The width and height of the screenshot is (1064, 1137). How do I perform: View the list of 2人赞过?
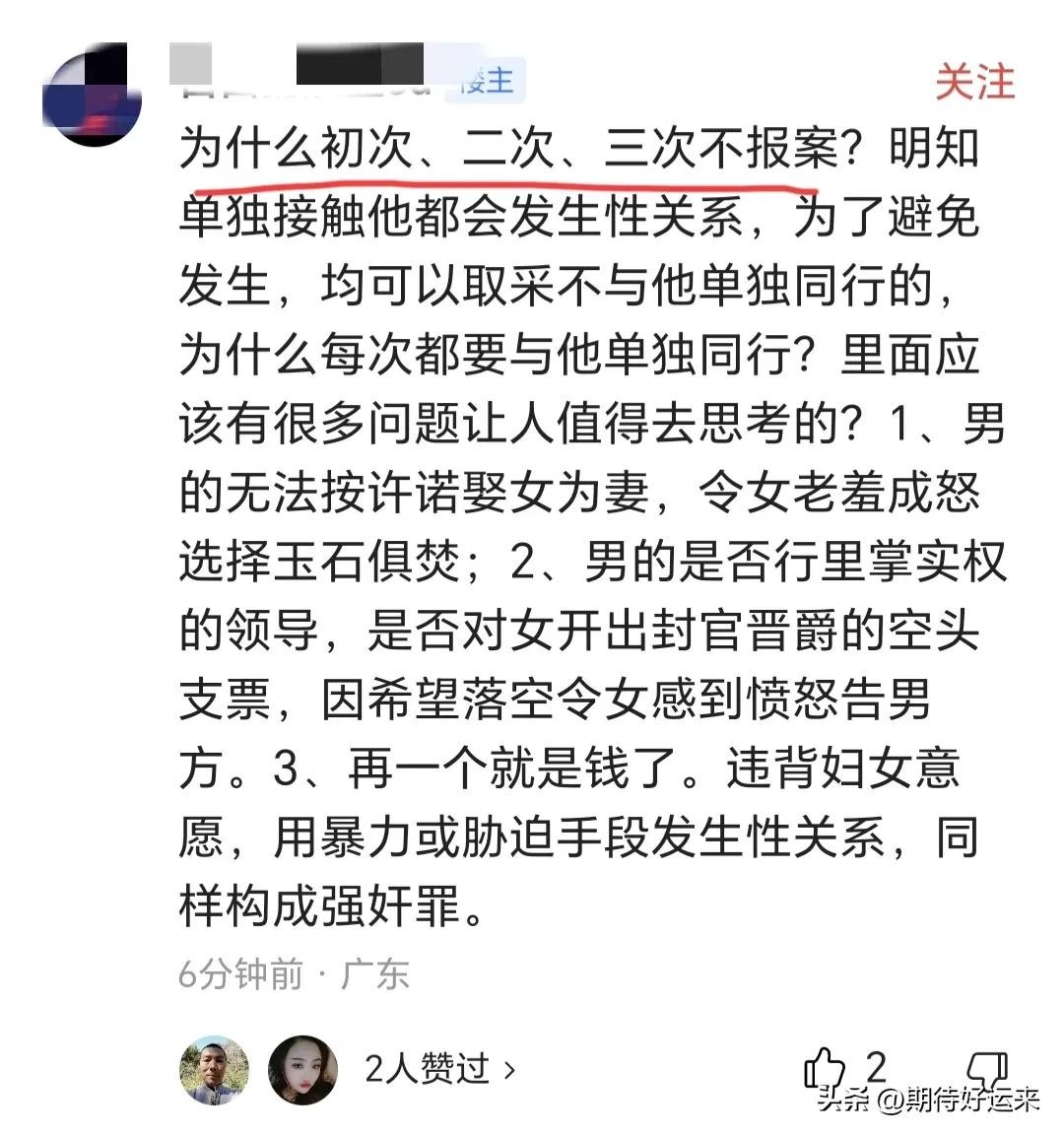(x=439, y=1068)
